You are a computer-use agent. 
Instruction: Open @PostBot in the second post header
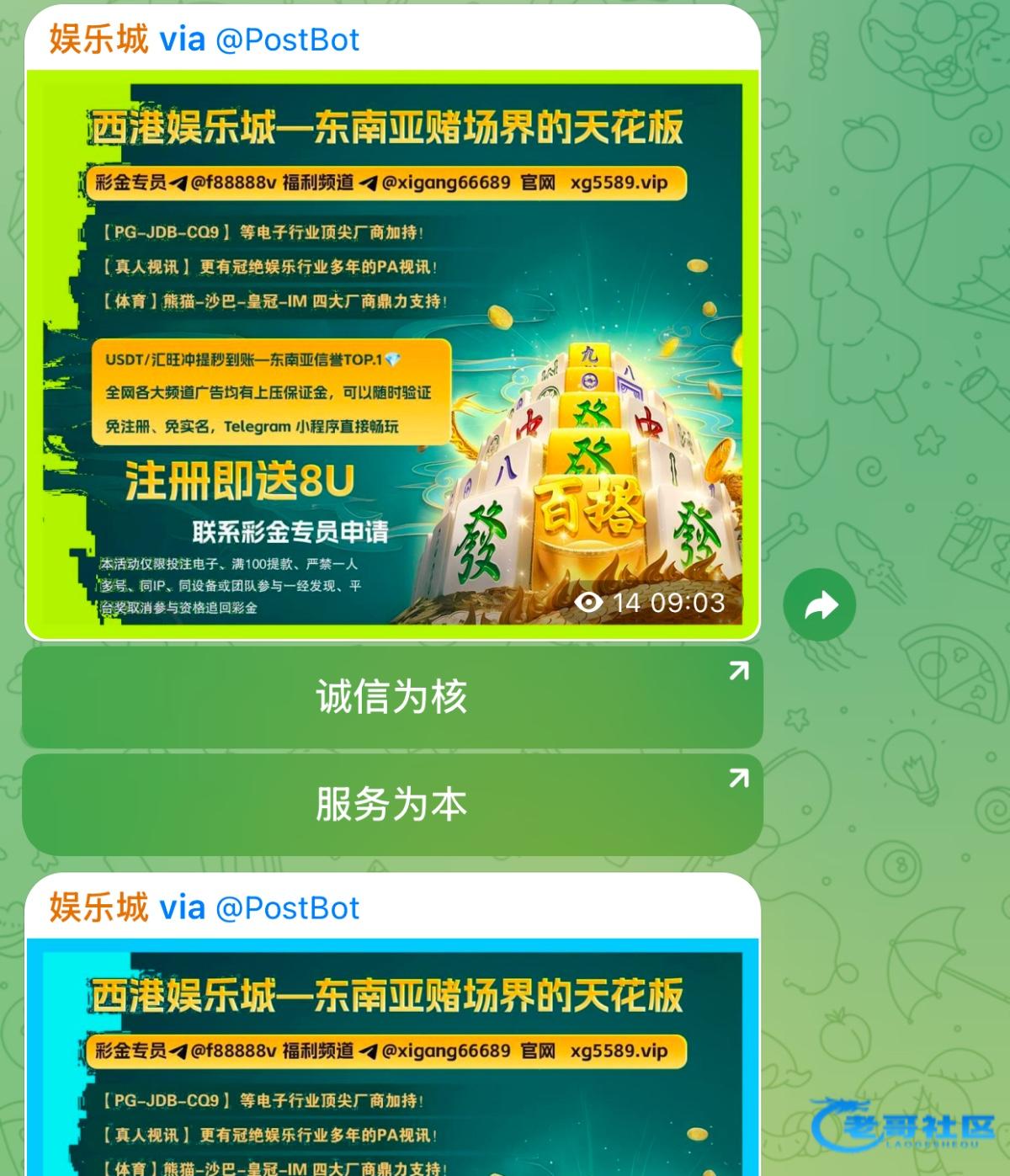pyautogui.click(x=287, y=907)
